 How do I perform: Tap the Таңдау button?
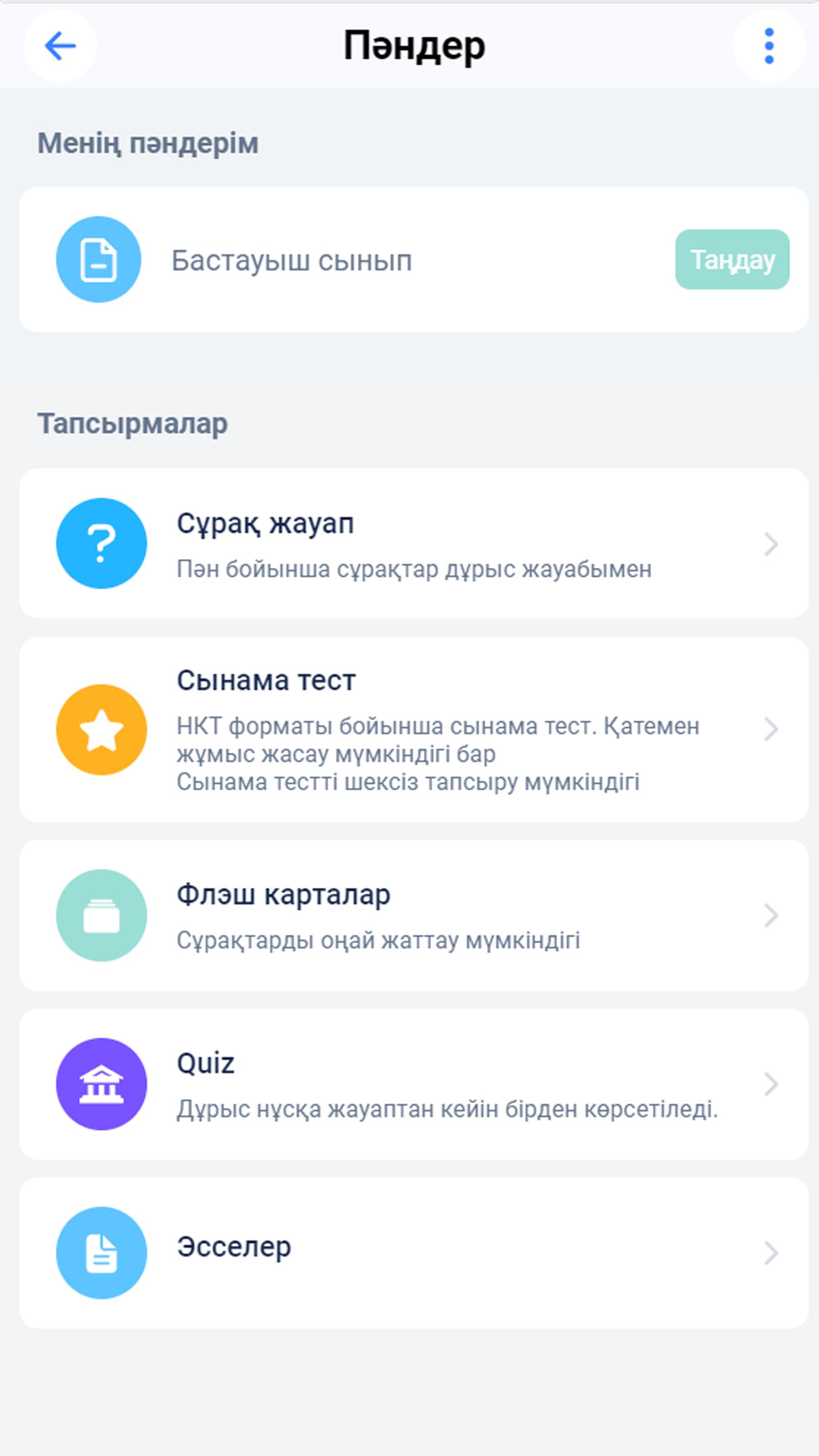pos(732,259)
